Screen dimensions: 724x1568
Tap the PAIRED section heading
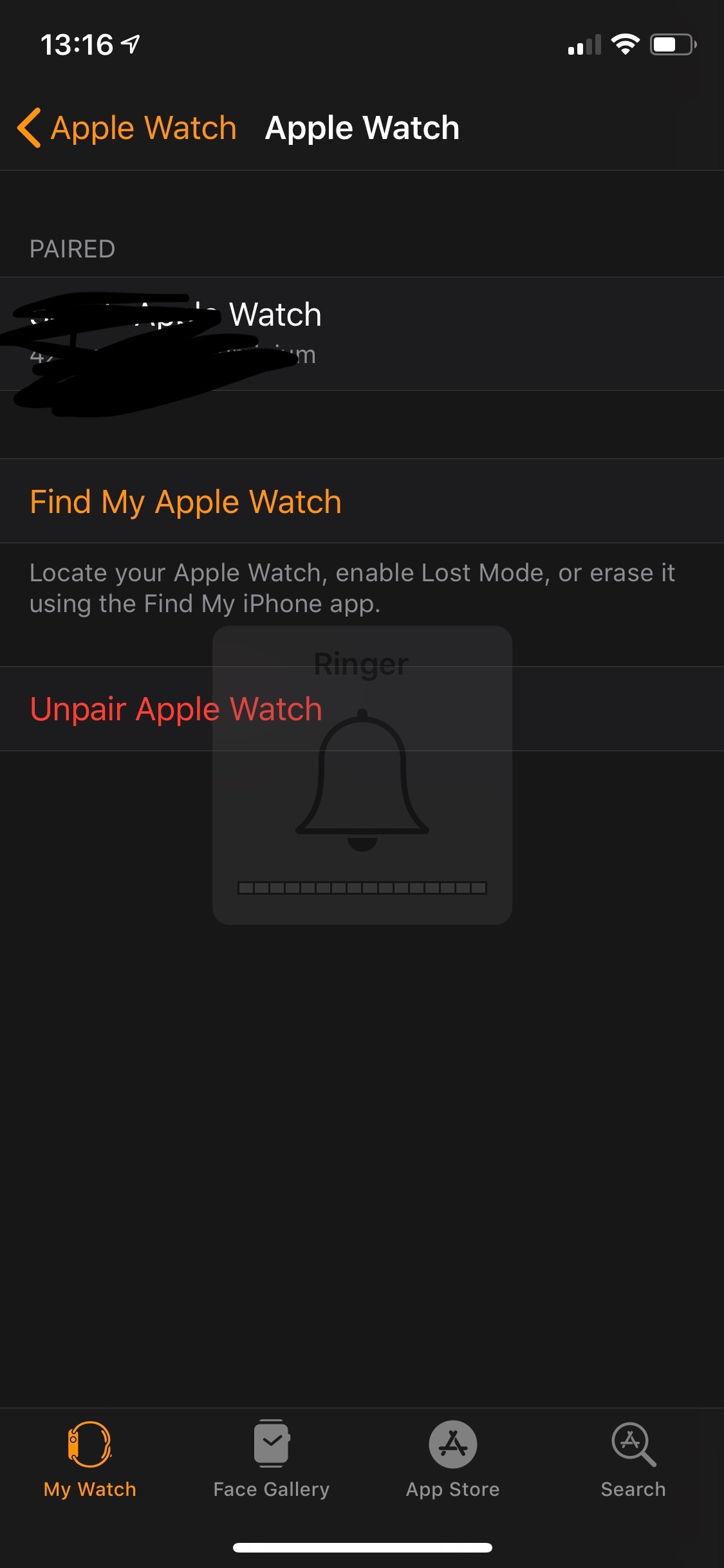[72, 248]
